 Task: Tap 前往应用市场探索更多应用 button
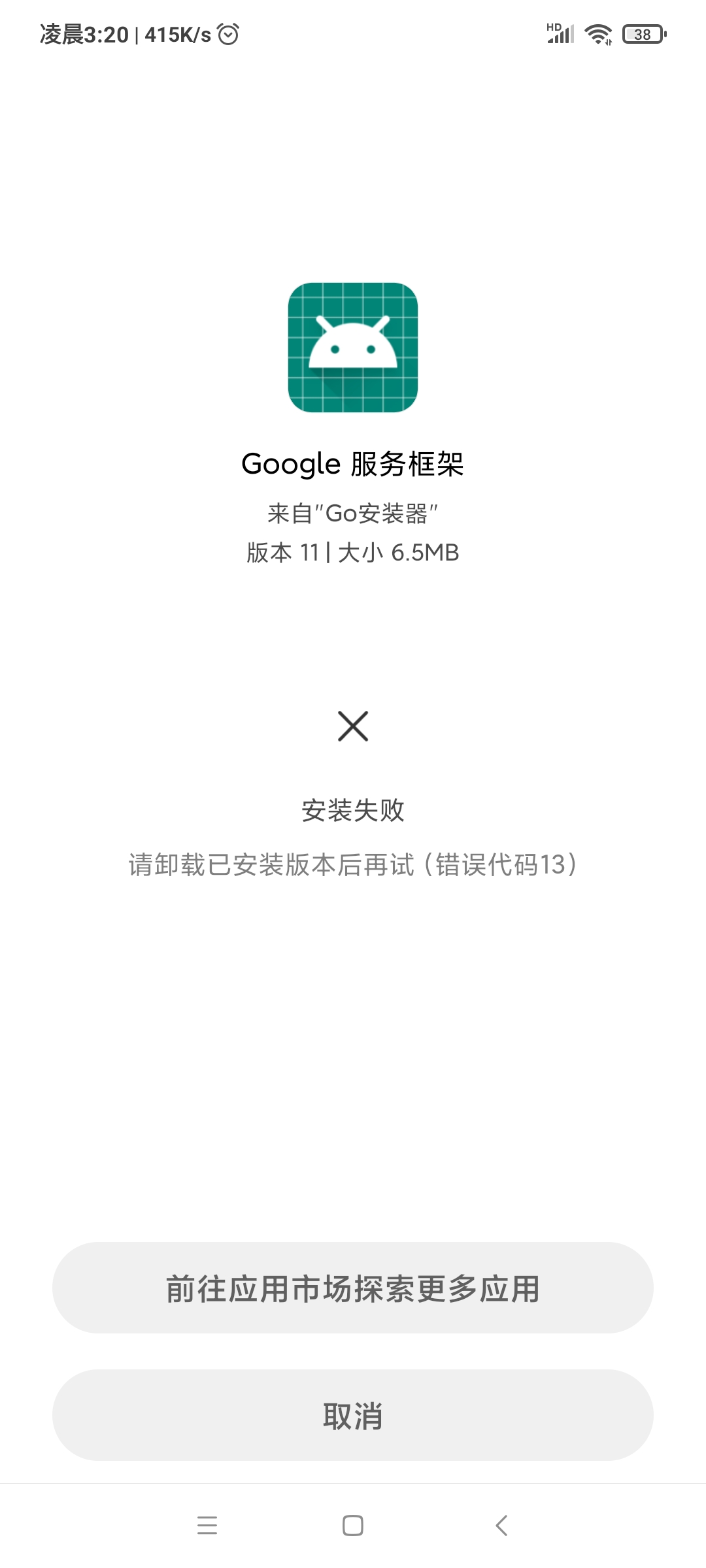353,1288
